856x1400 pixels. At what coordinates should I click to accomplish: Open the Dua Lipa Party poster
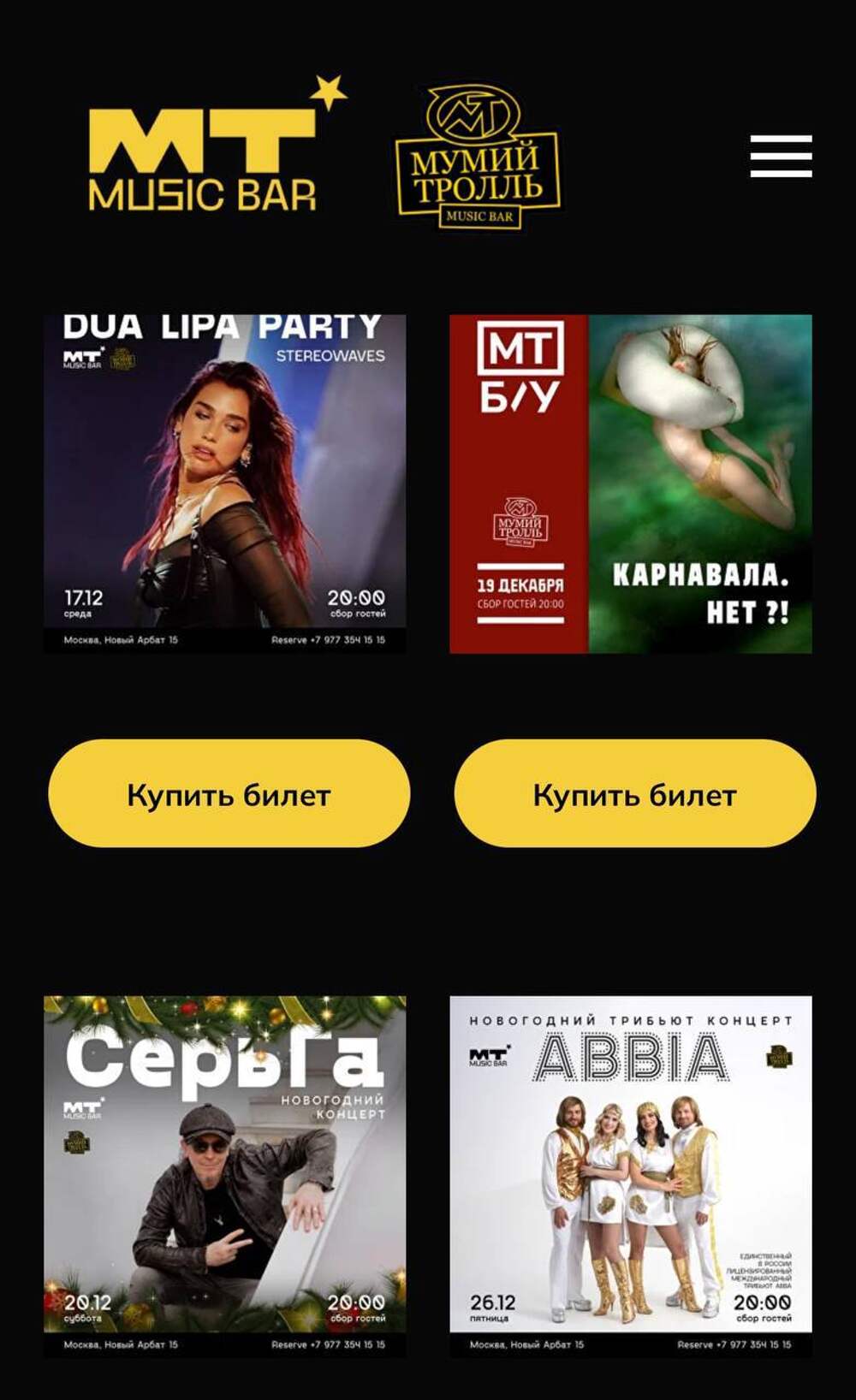[225, 483]
